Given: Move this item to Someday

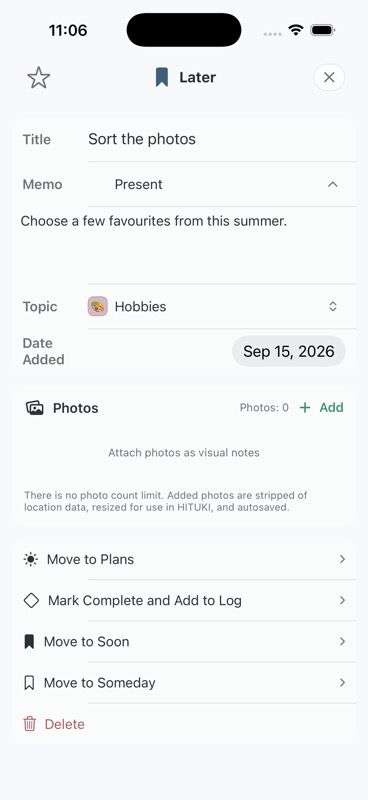Looking at the screenshot, I should tap(184, 683).
